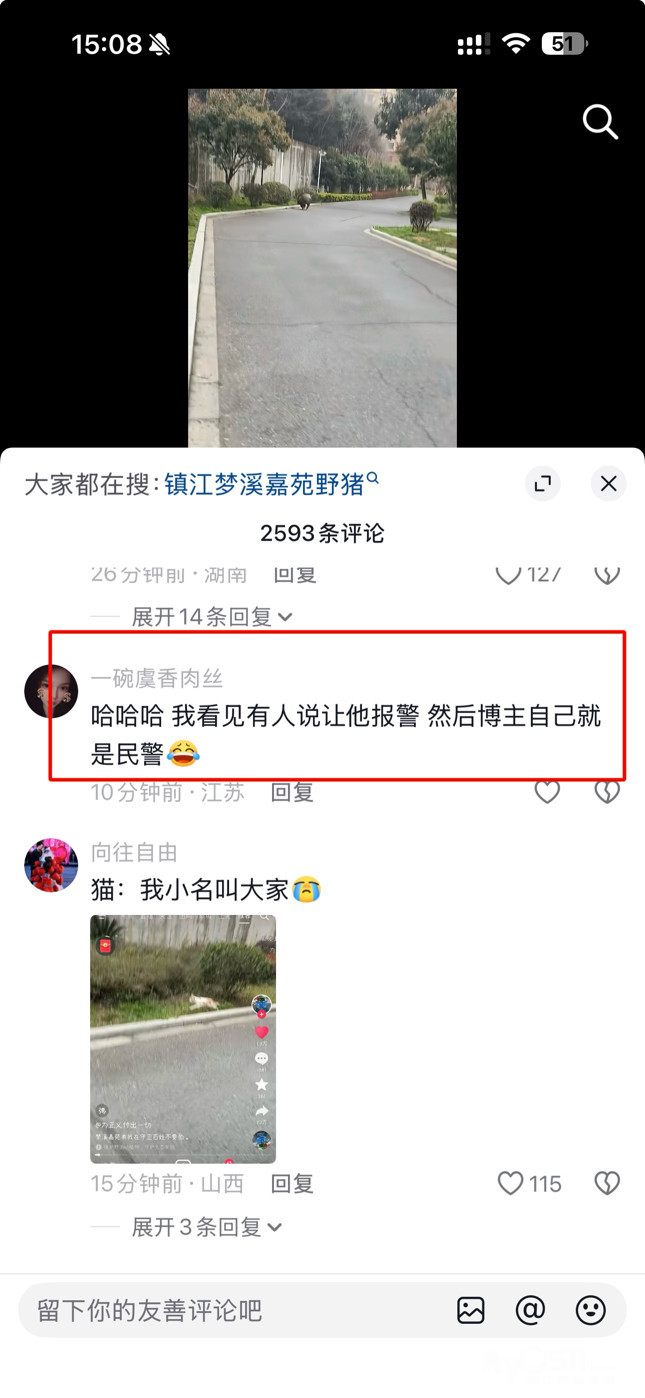Tap the video above the comments
The width and height of the screenshot is (645, 1398).
click(x=322, y=267)
